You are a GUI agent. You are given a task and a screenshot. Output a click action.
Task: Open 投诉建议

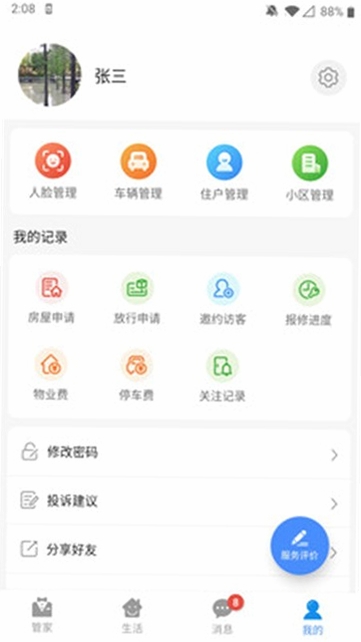(x=179, y=502)
